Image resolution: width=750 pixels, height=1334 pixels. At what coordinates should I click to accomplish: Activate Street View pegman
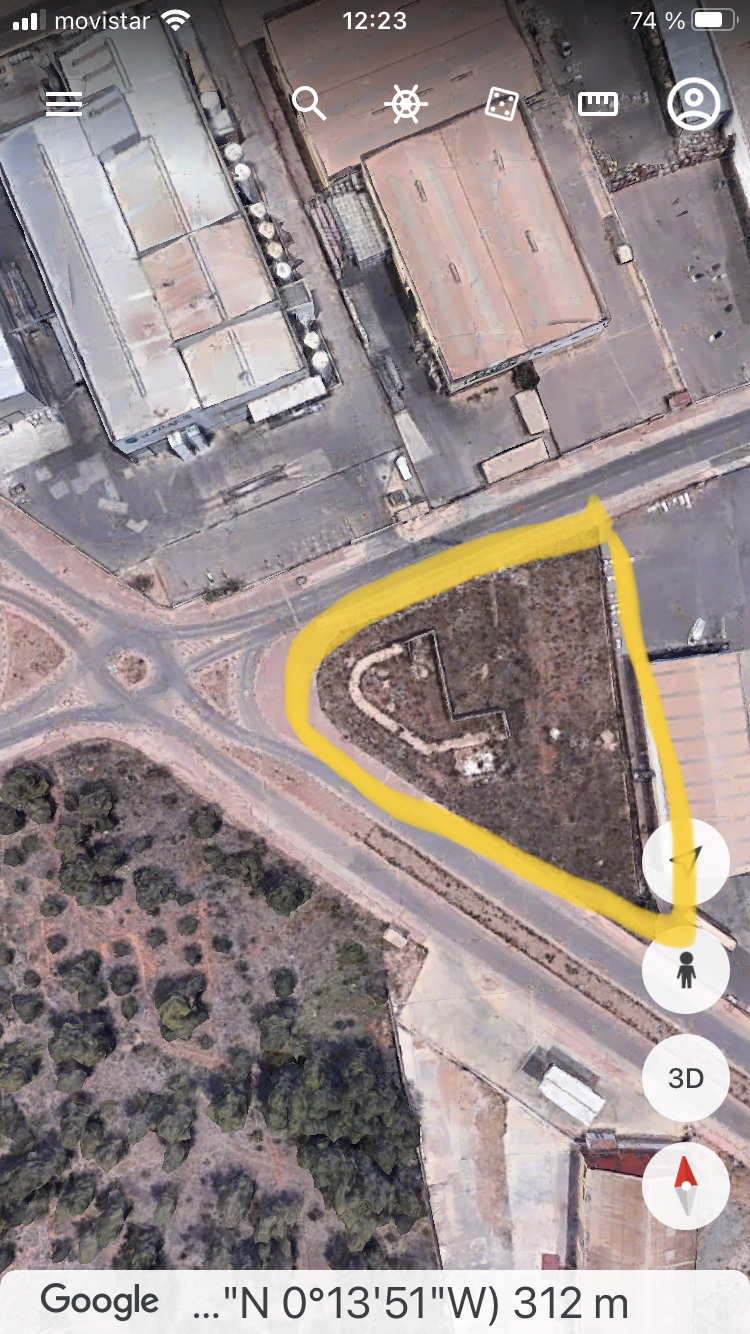click(x=686, y=970)
